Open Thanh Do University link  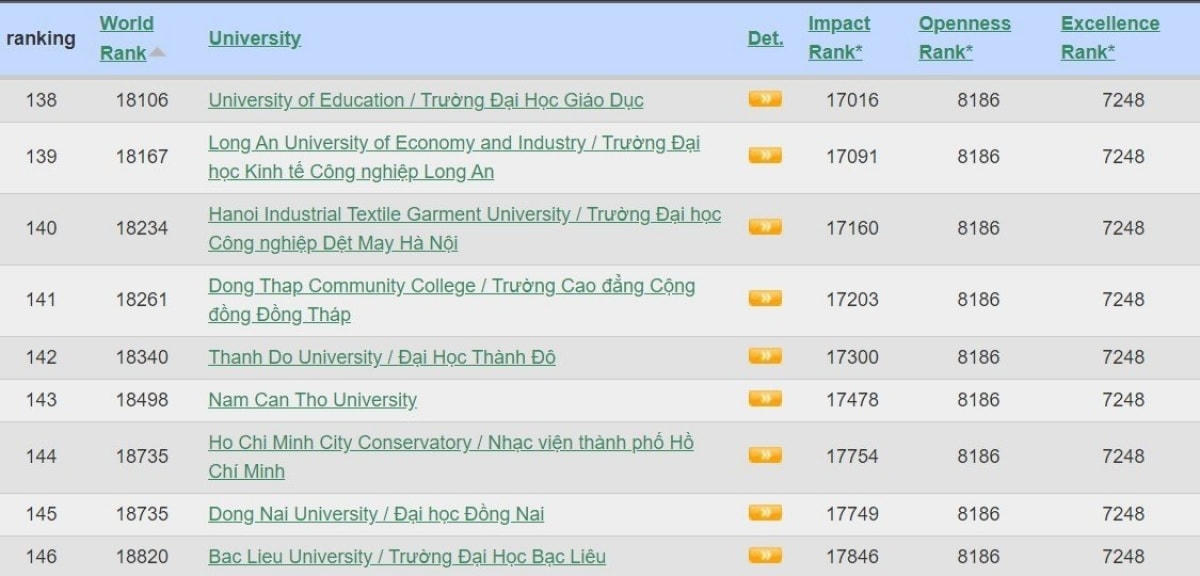click(381, 357)
